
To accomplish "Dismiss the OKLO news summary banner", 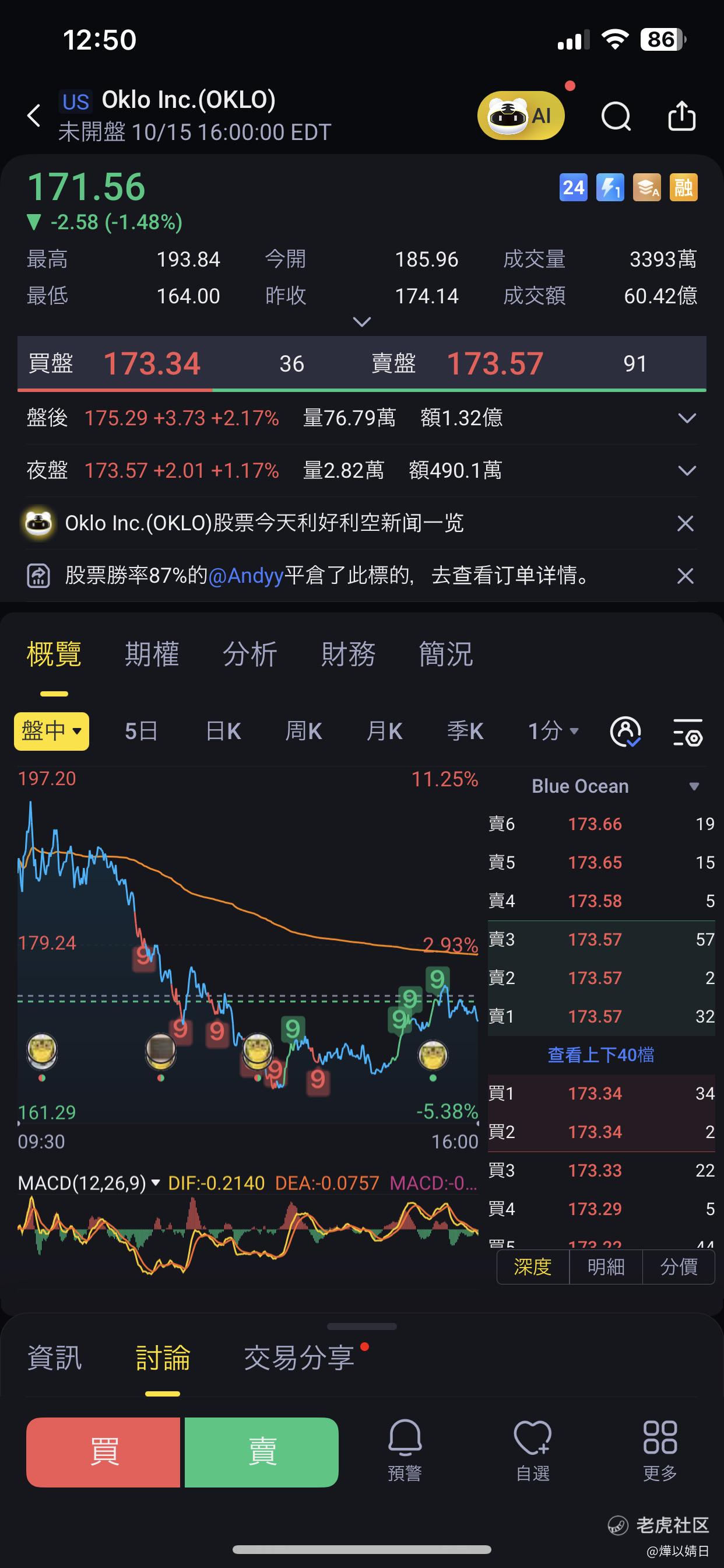I will (685, 523).
